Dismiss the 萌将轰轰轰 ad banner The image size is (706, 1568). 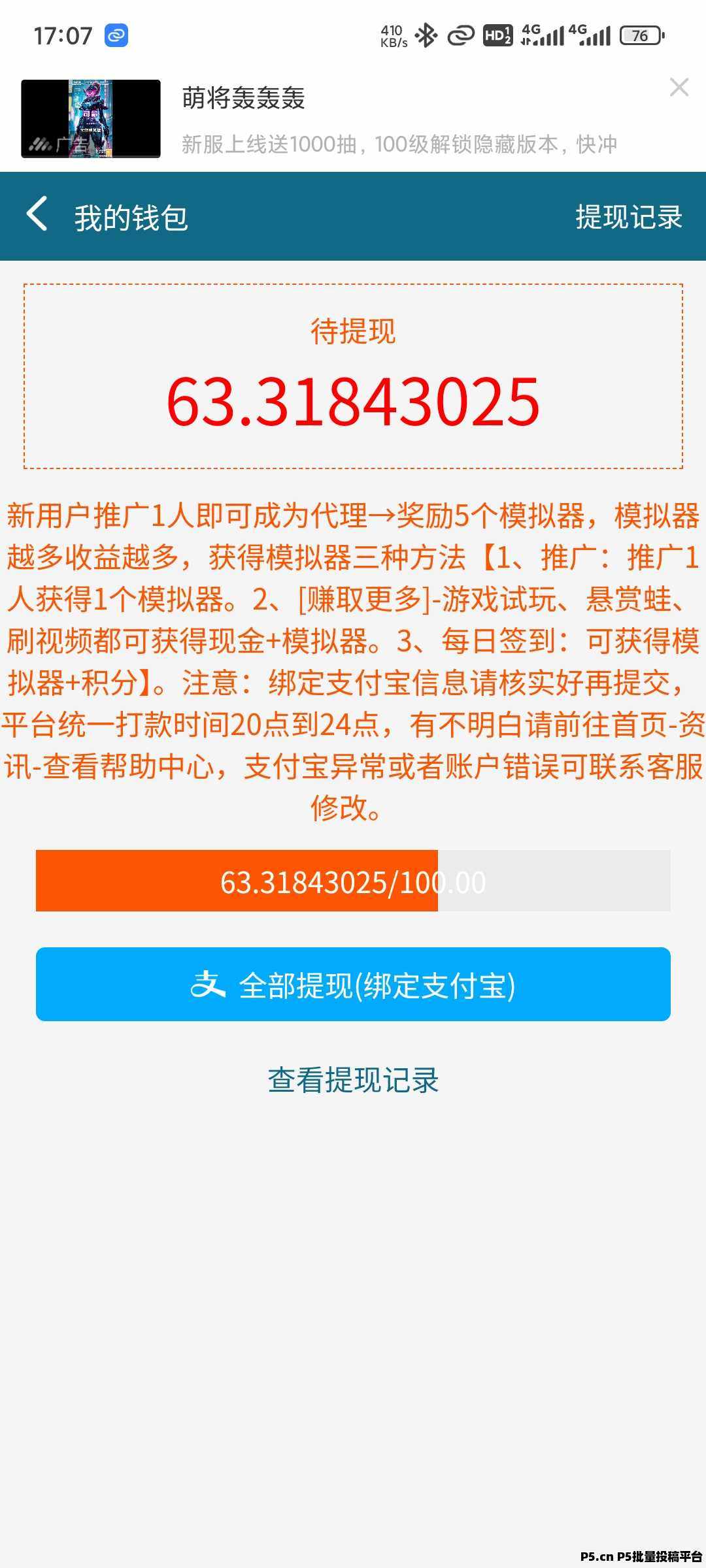coord(679,87)
